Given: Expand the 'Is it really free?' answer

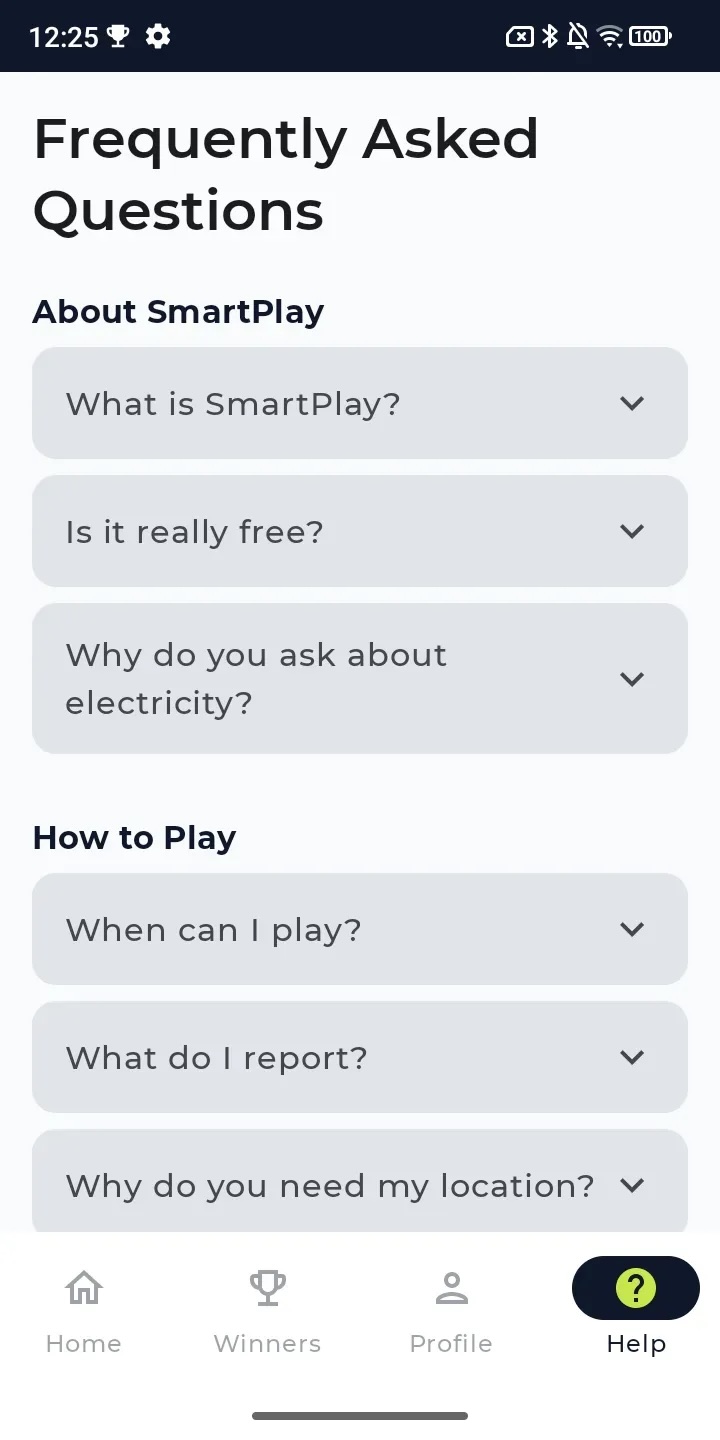Looking at the screenshot, I should click(360, 531).
